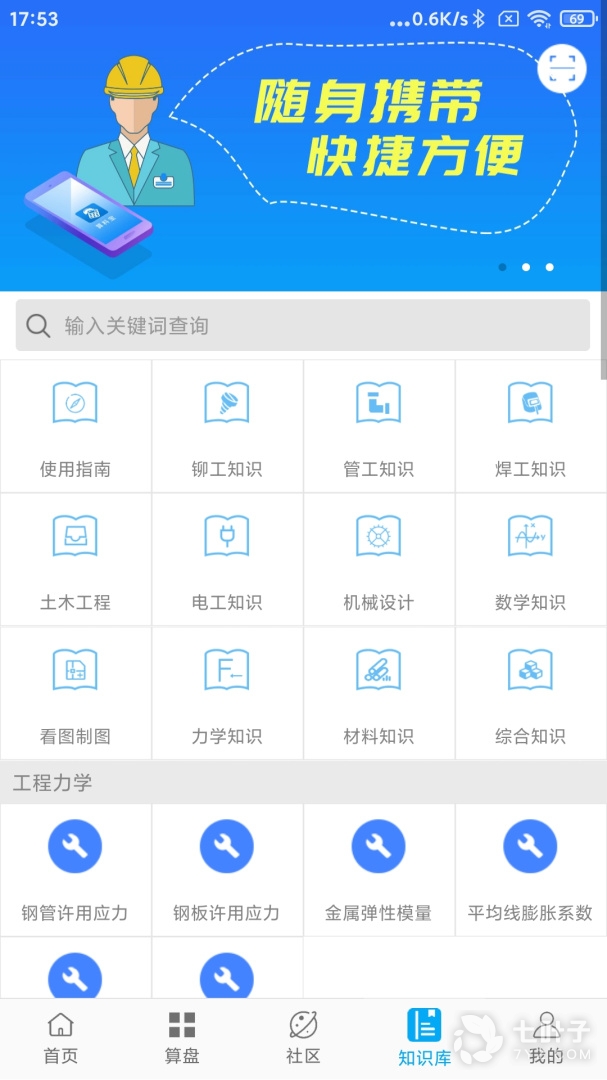Open the scan icon on the banner
The image size is (607, 1080).
click(561, 68)
